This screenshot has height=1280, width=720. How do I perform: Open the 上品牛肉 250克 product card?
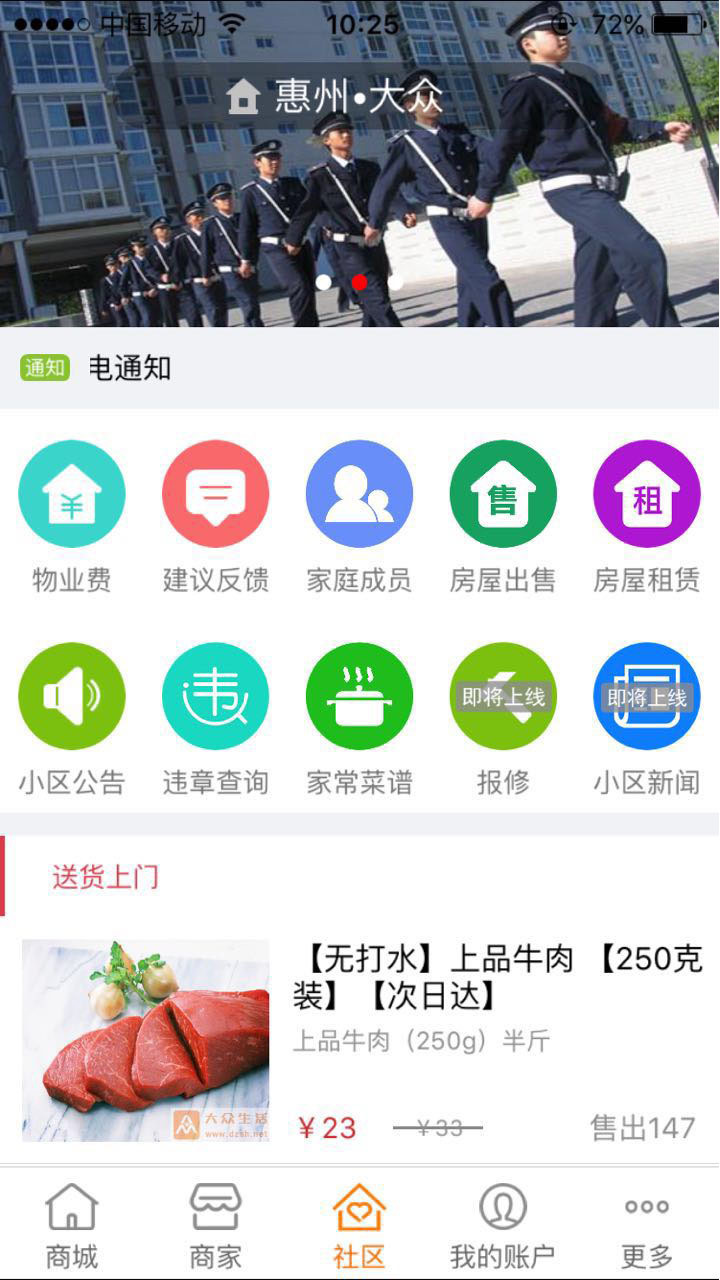point(360,1040)
